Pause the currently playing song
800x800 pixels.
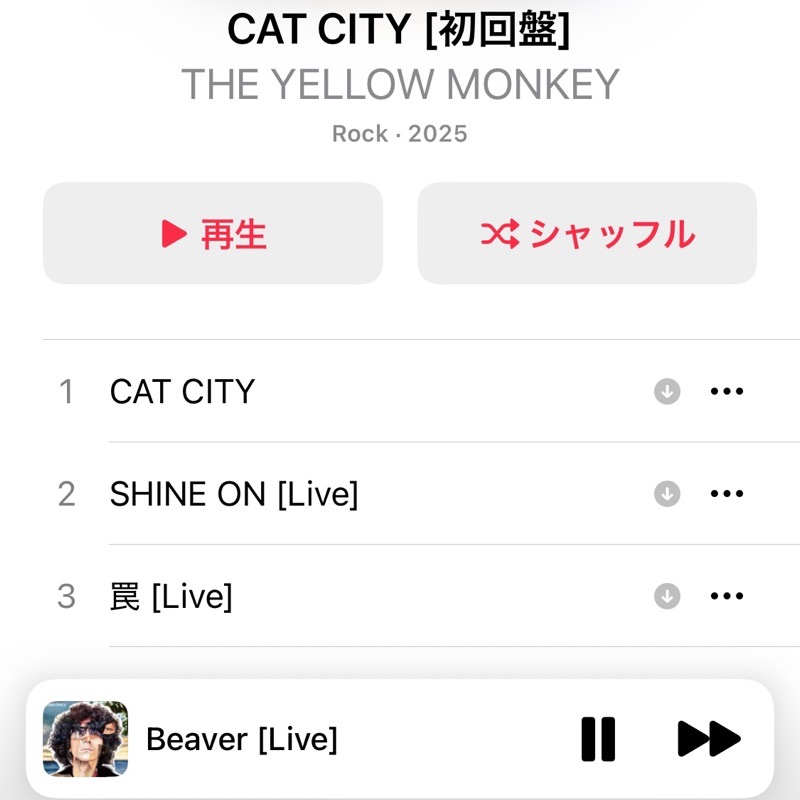pos(598,740)
